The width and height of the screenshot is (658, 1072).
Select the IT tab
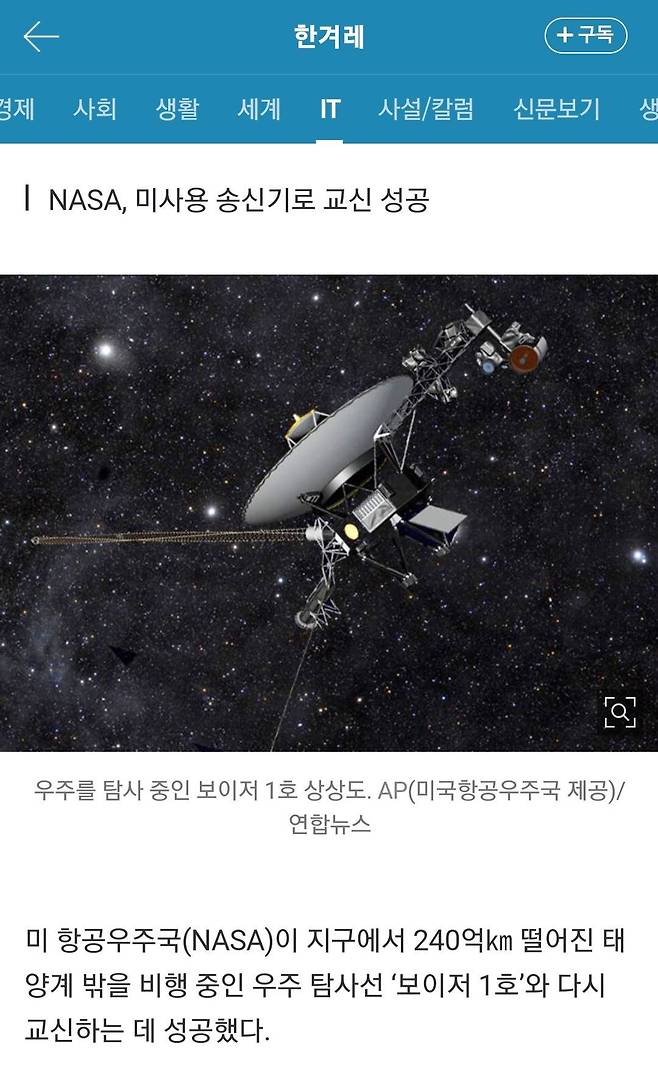pyautogui.click(x=330, y=108)
